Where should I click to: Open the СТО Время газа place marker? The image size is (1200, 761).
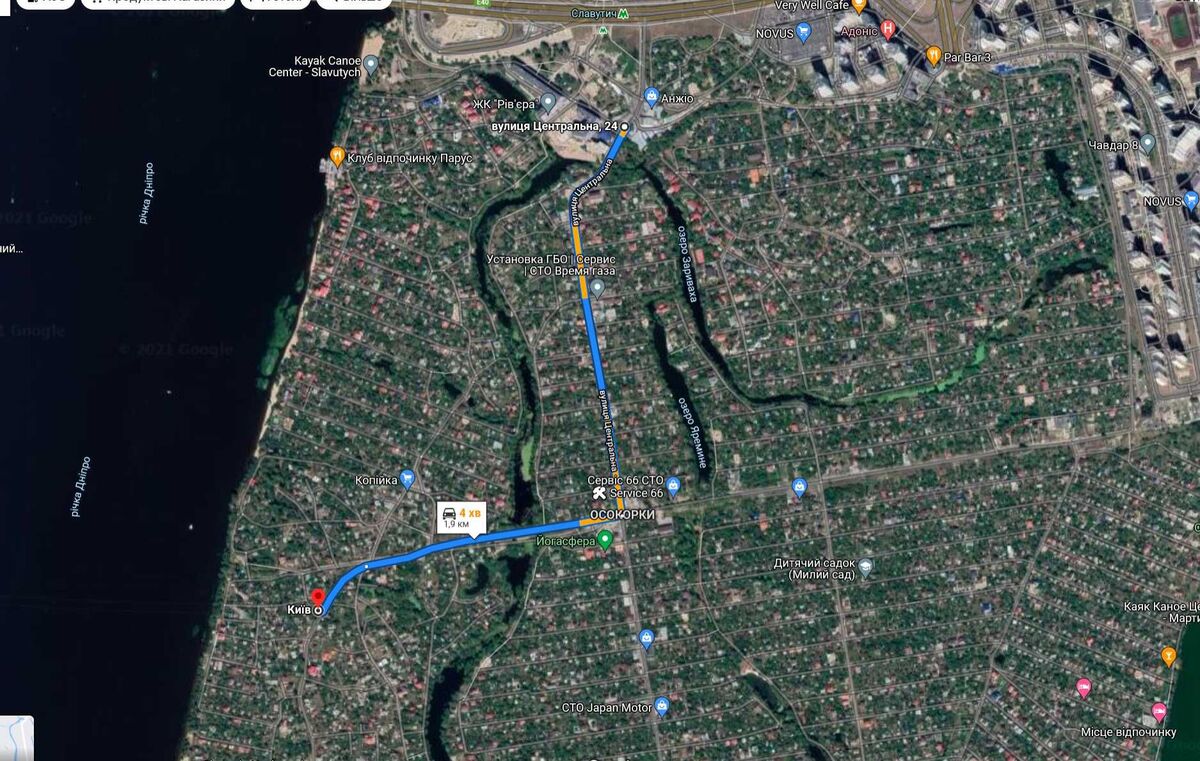pos(597,289)
